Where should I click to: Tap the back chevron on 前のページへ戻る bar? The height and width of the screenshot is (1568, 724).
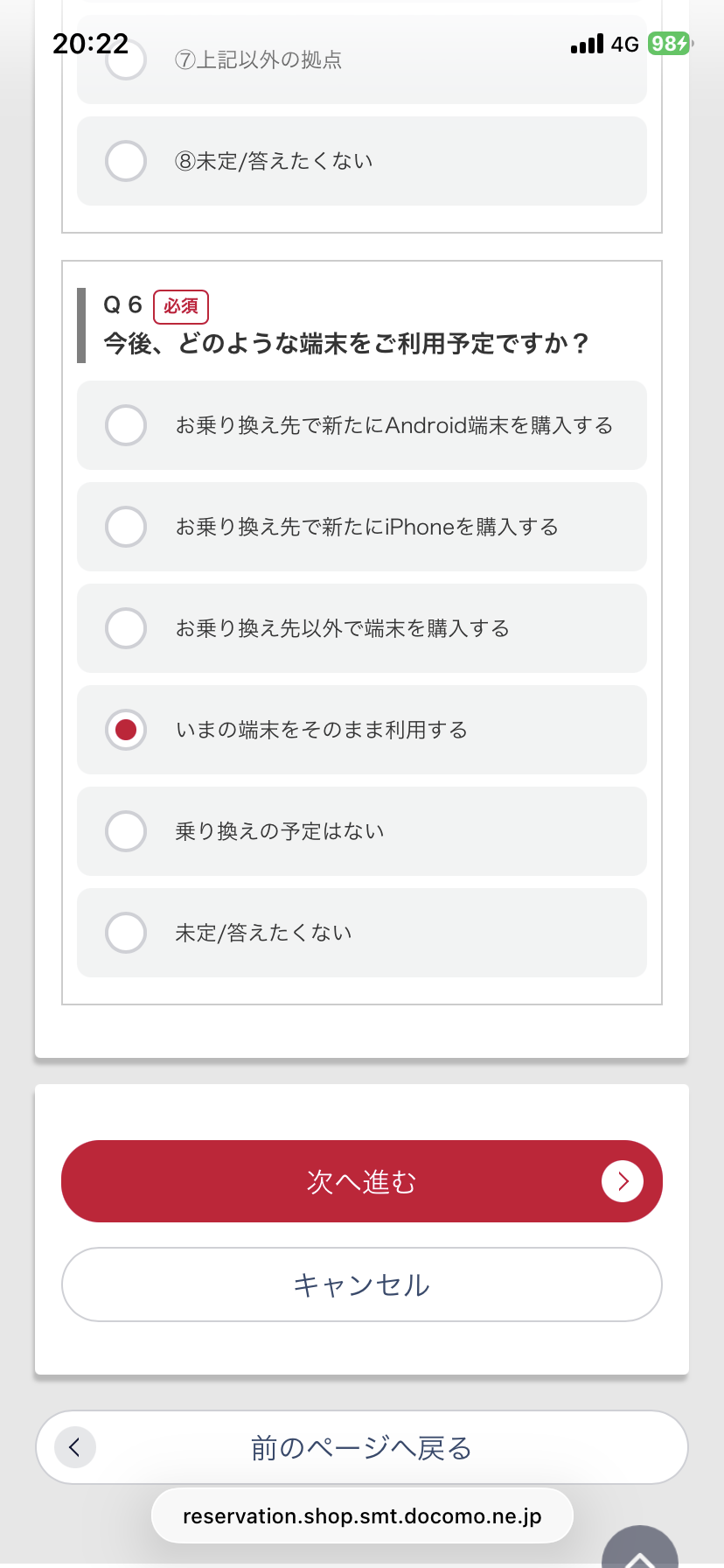[x=73, y=1448]
